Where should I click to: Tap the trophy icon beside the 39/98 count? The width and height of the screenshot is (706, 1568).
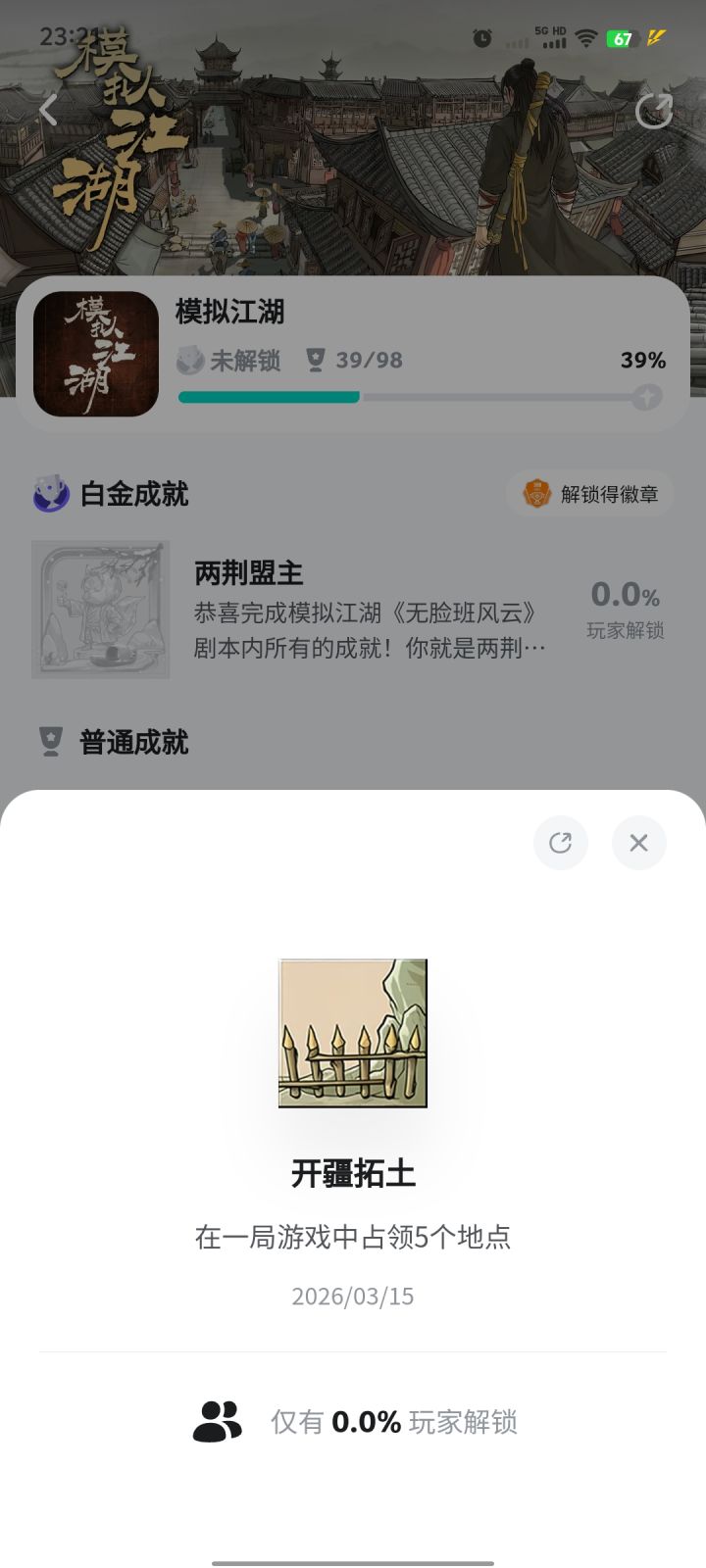point(316,360)
